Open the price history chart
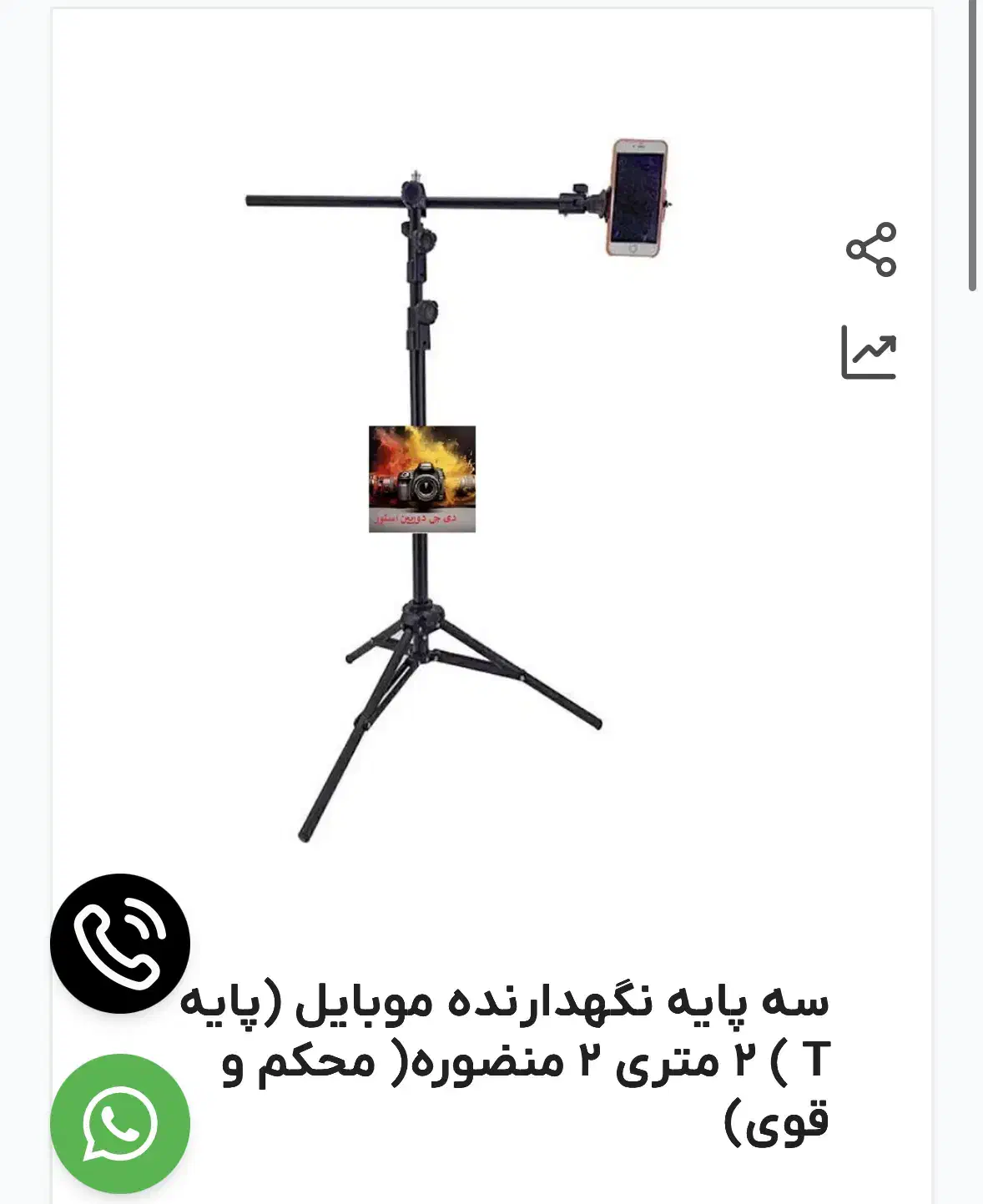The width and height of the screenshot is (983, 1204). point(869,353)
